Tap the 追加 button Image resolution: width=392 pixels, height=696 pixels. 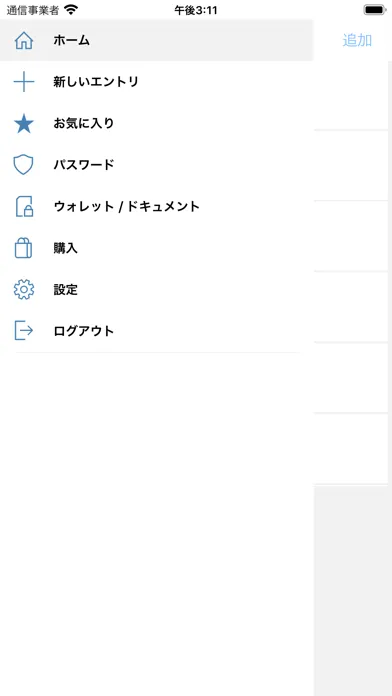point(357,40)
